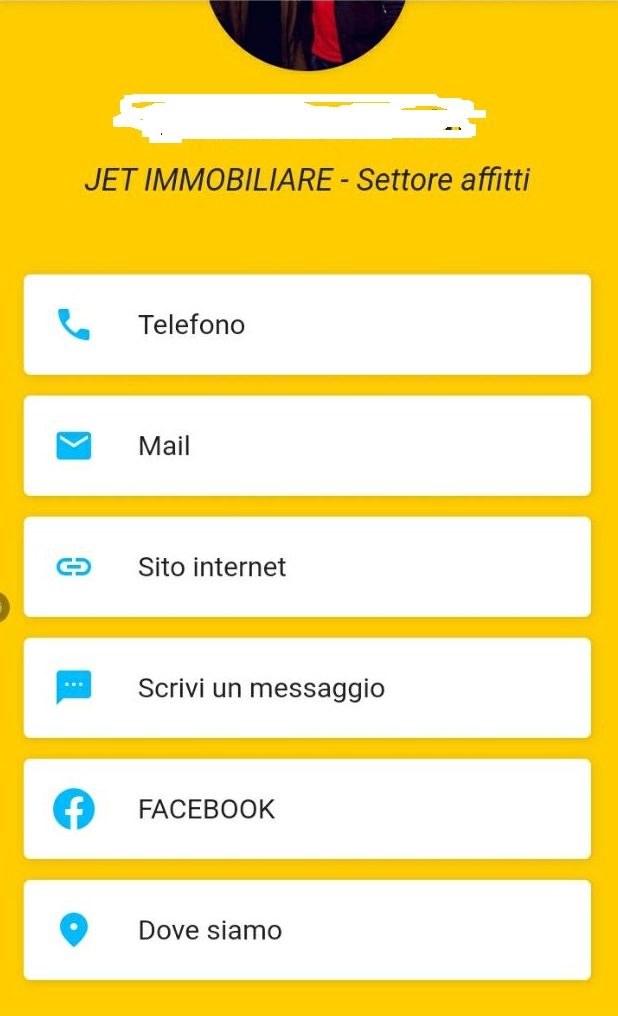Open the Mail option

[307, 446]
